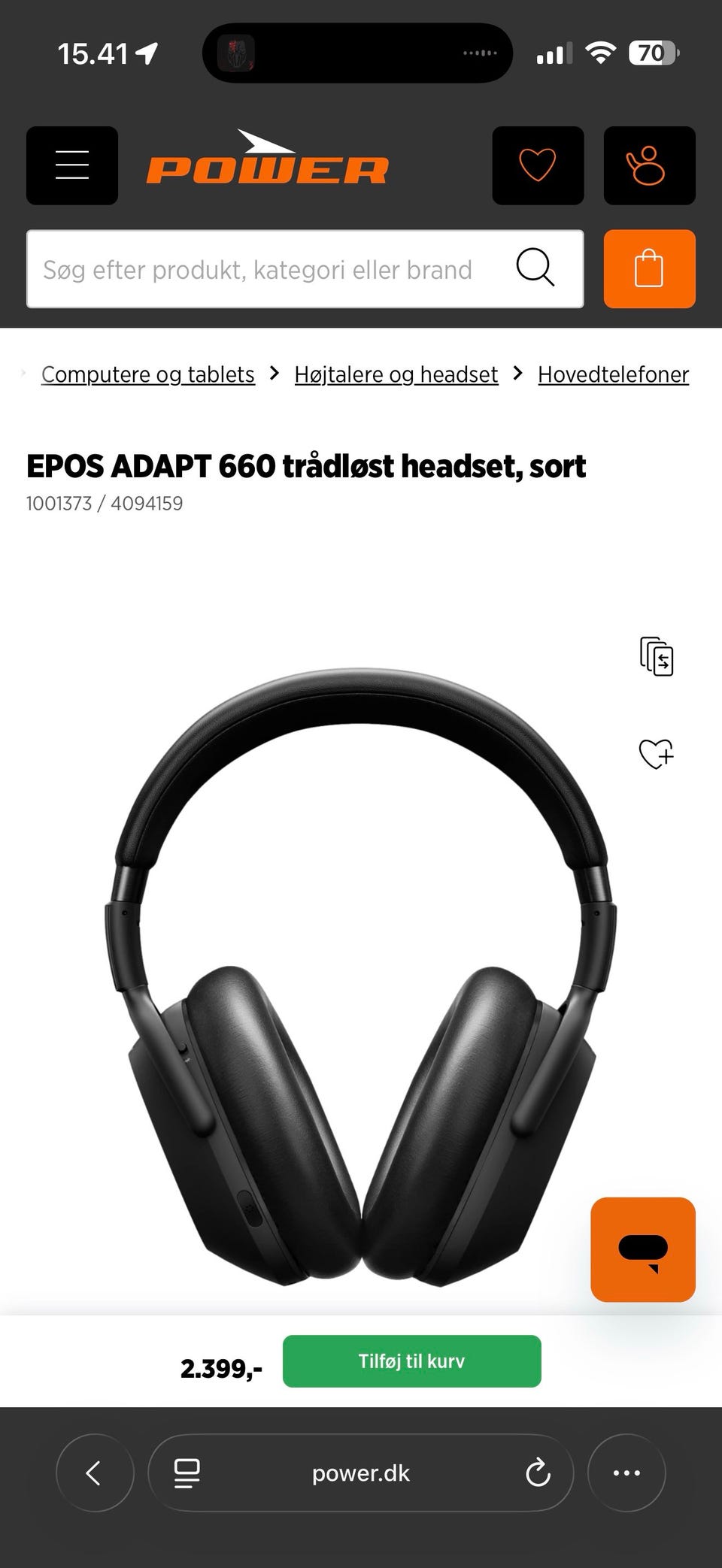Viewport: 722px width, 1568px height.
Task: Tap Tilføj til kurv button
Action: click(411, 1361)
